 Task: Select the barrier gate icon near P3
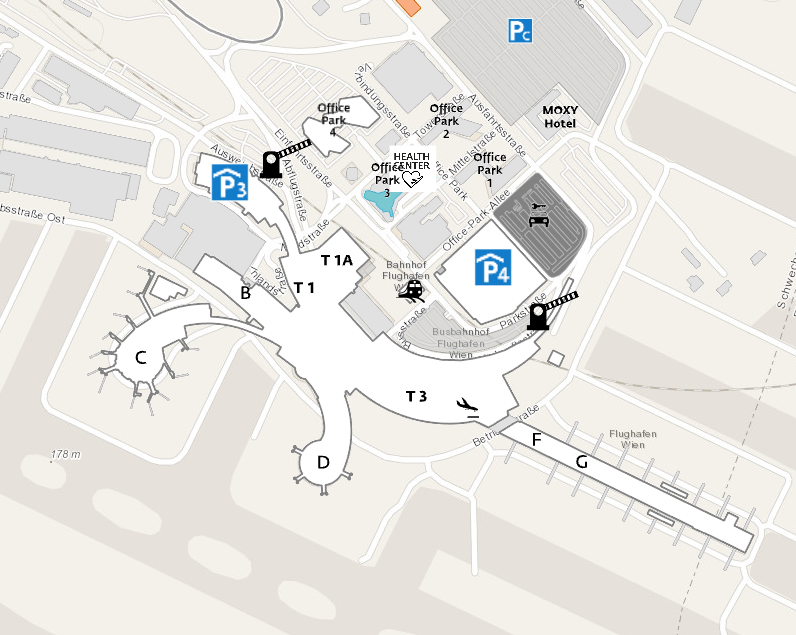270,164
